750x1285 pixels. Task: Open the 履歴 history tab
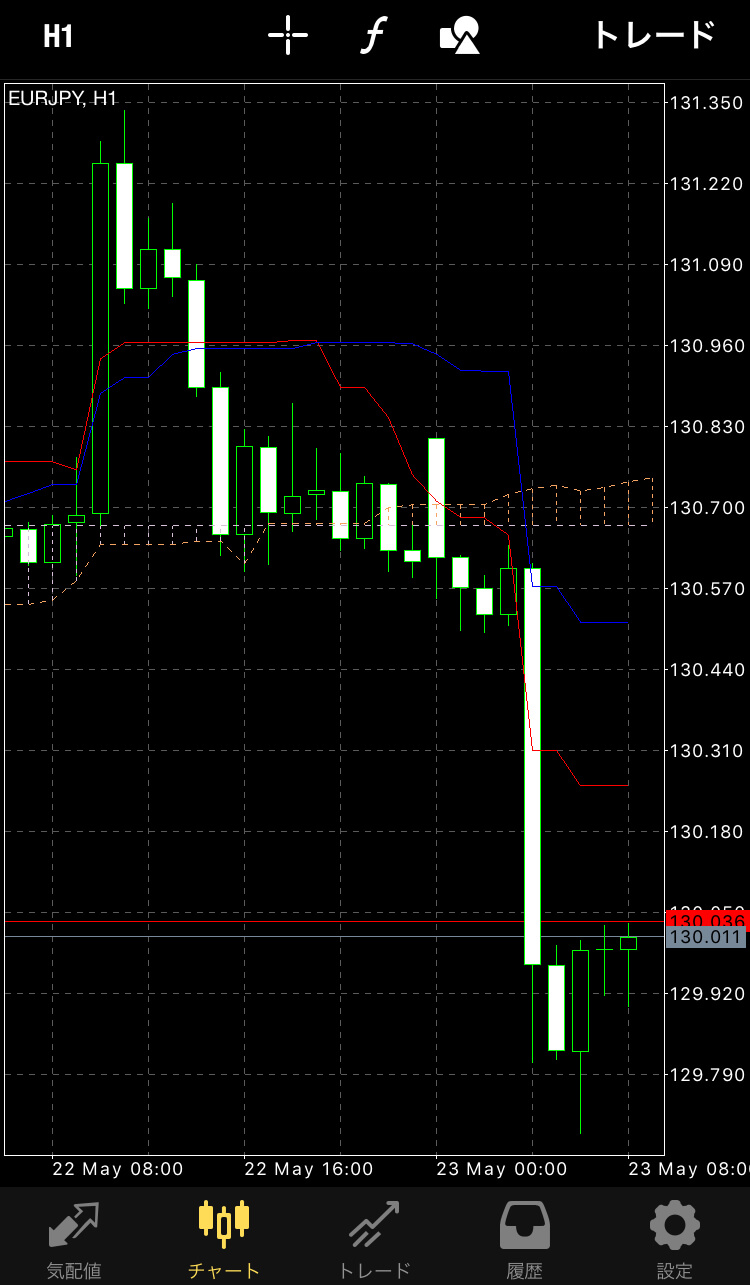coord(524,1238)
